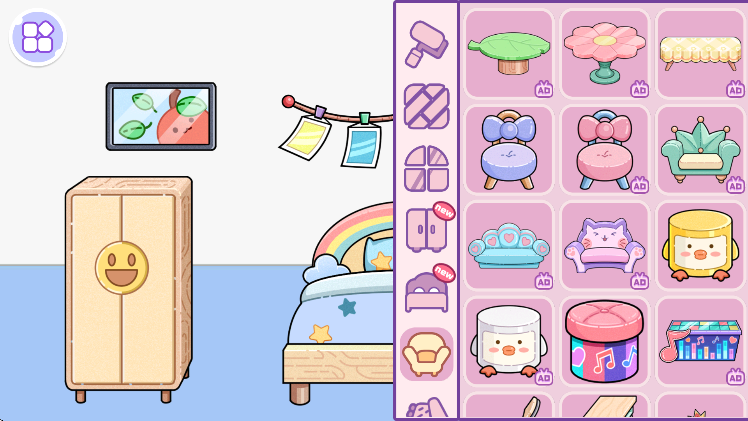The width and height of the screenshot is (748, 421).
Task: Add the pink music drum stool
Action: point(604,342)
